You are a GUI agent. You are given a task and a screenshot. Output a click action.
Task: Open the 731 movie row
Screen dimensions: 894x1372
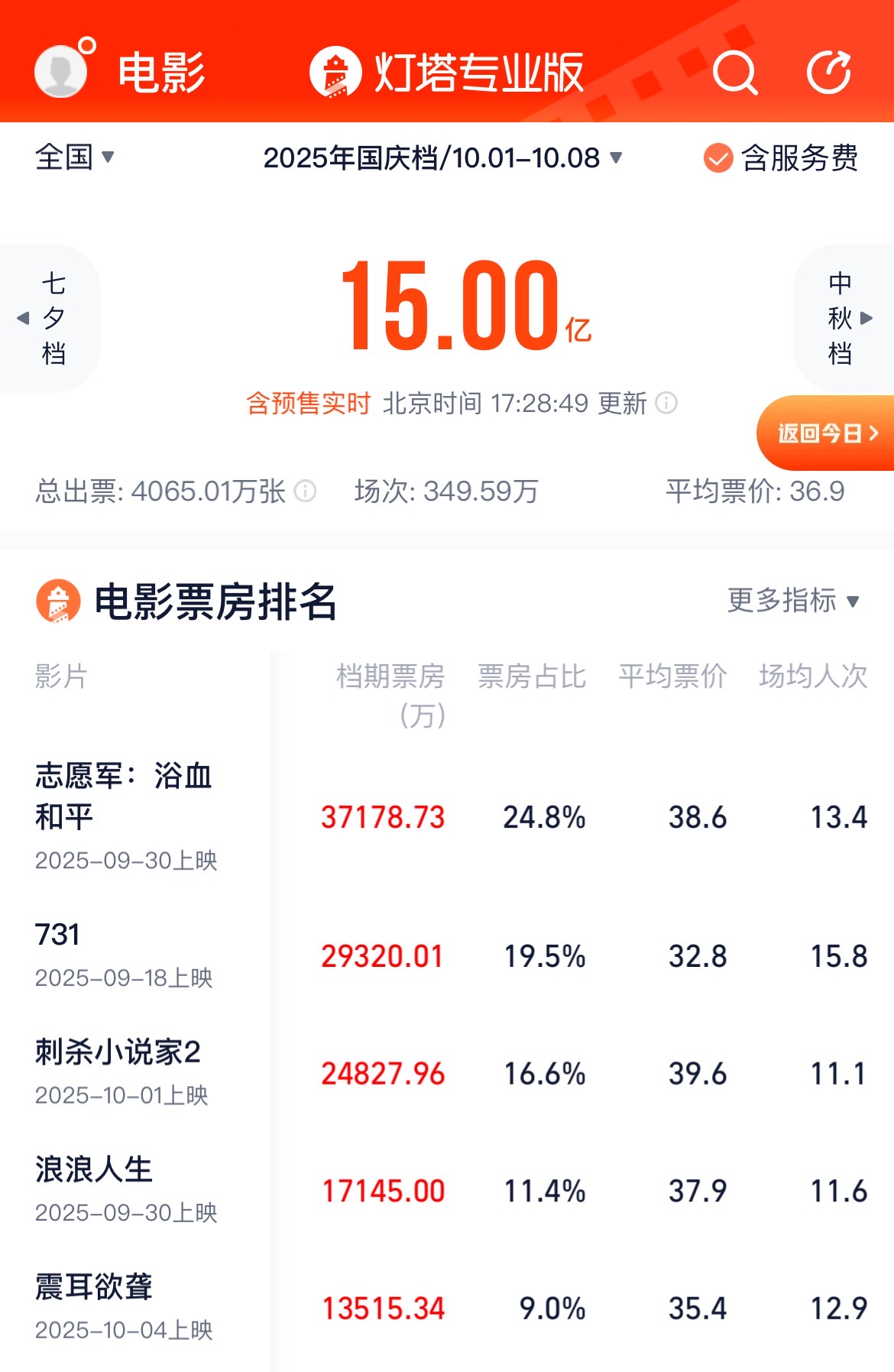click(58, 935)
